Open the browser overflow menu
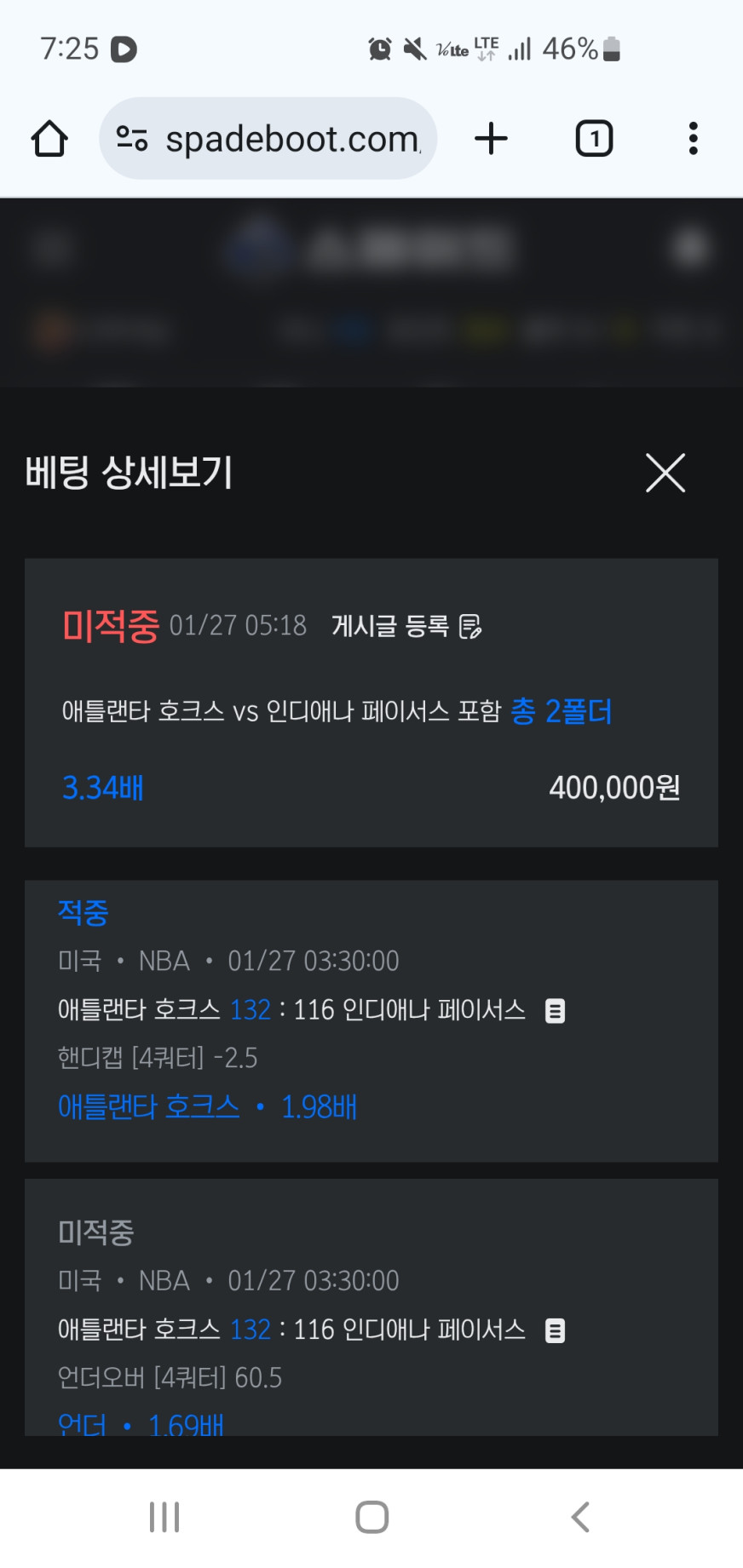The image size is (743, 1568). click(x=693, y=139)
